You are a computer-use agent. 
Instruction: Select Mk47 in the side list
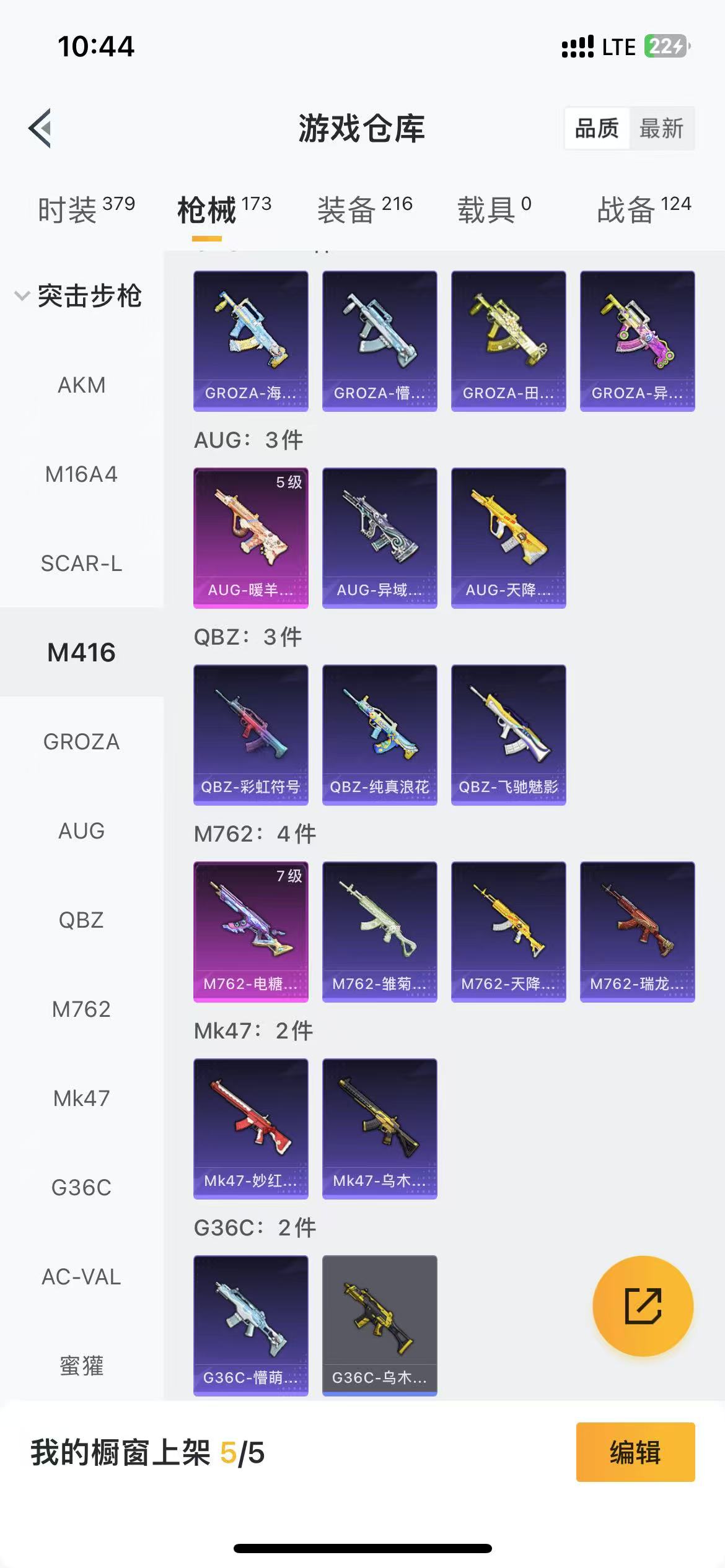click(81, 1099)
